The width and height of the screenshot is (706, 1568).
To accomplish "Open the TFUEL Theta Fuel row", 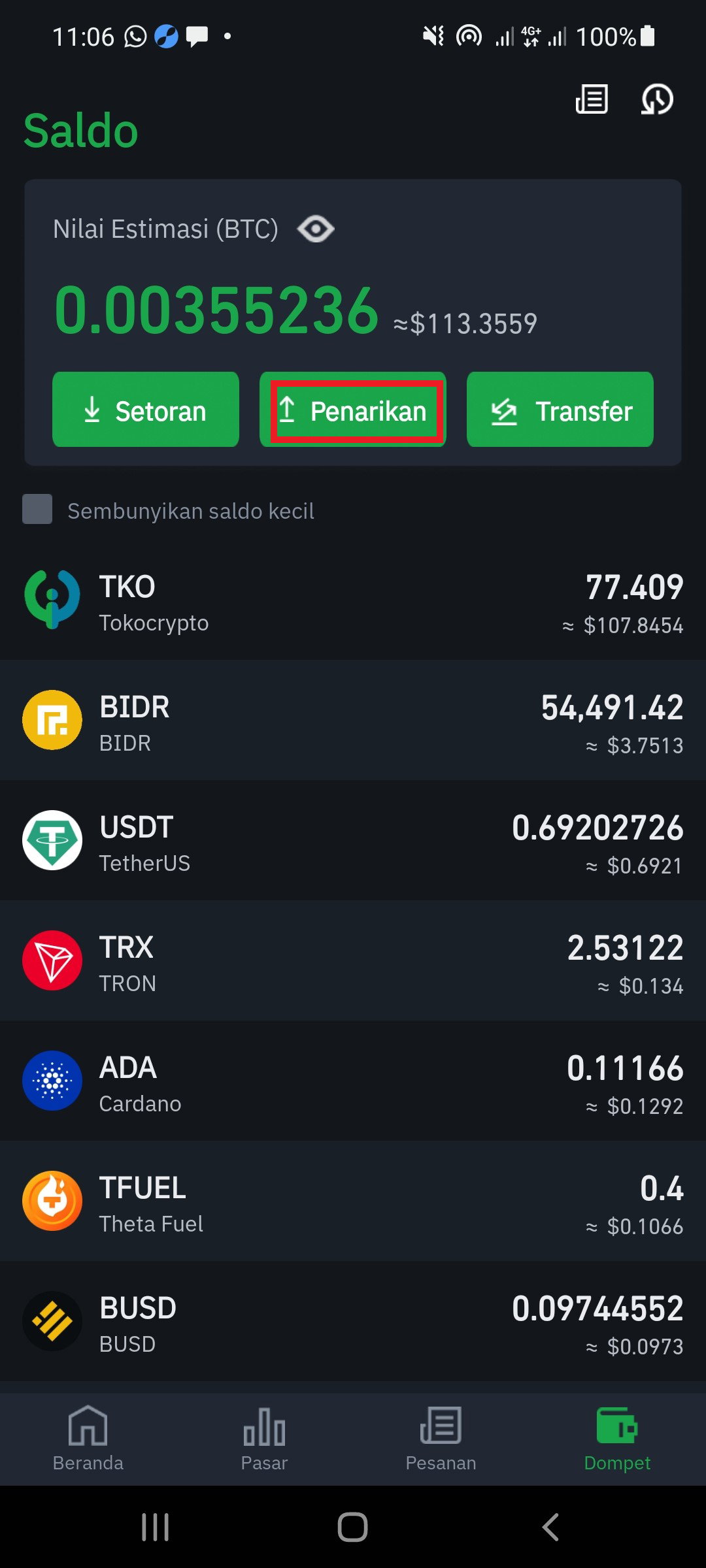I will click(353, 1201).
